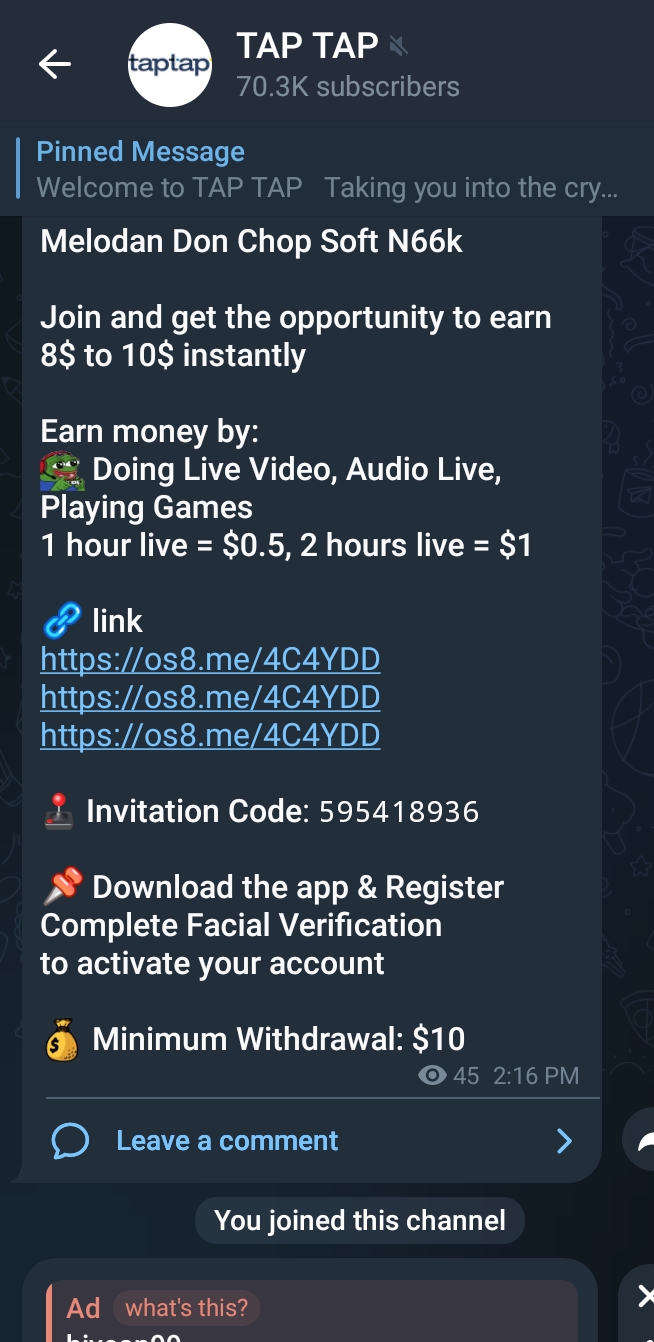This screenshot has width=654, height=1342.
Task: Open the second os8.me/4C4YDD link
Action: pyautogui.click(x=210, y=697)
